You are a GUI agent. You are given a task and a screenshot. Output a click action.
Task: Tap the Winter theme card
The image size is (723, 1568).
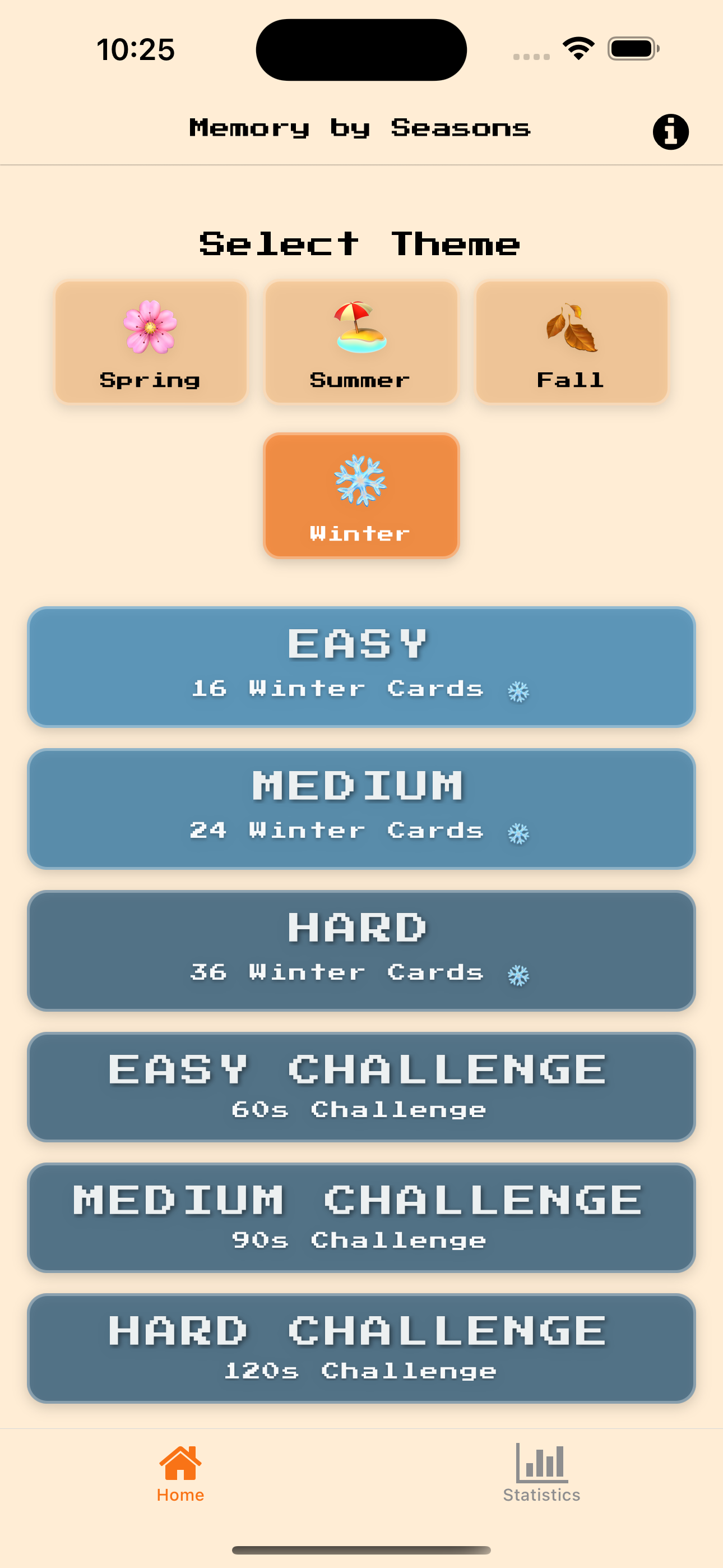(x=361, y=496)
